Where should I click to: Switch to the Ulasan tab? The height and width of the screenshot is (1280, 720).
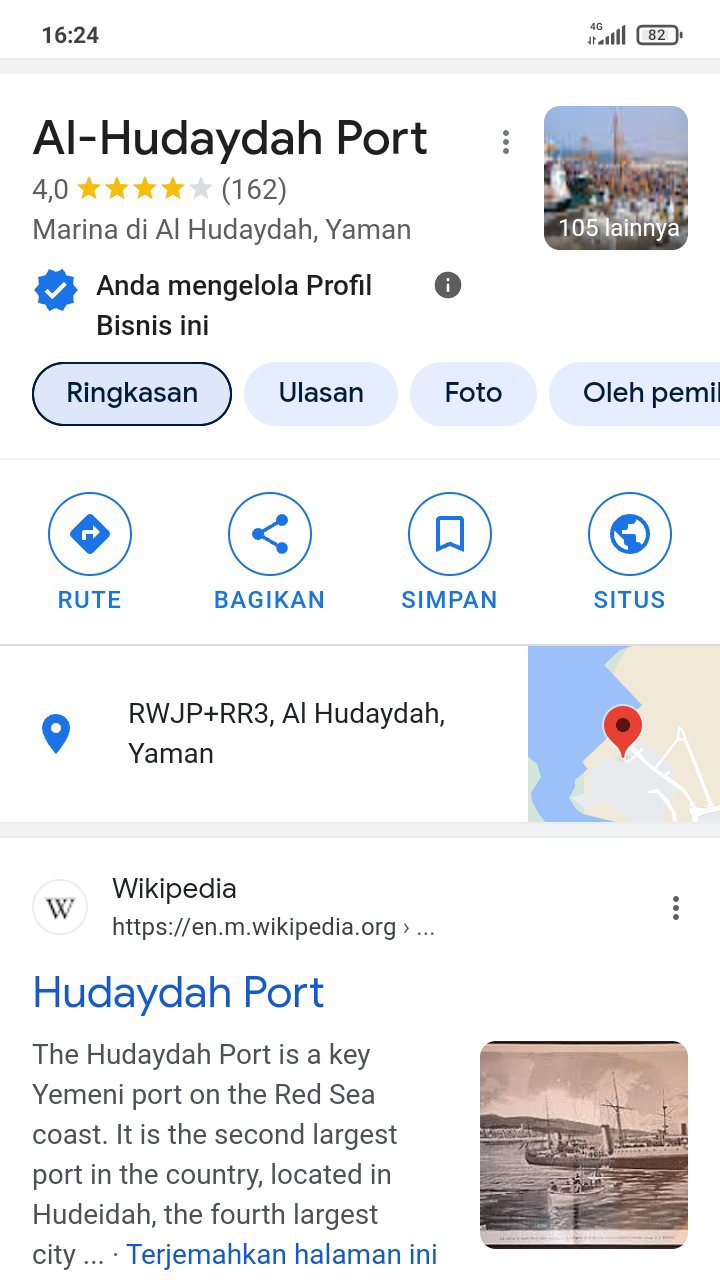point(321,393)
